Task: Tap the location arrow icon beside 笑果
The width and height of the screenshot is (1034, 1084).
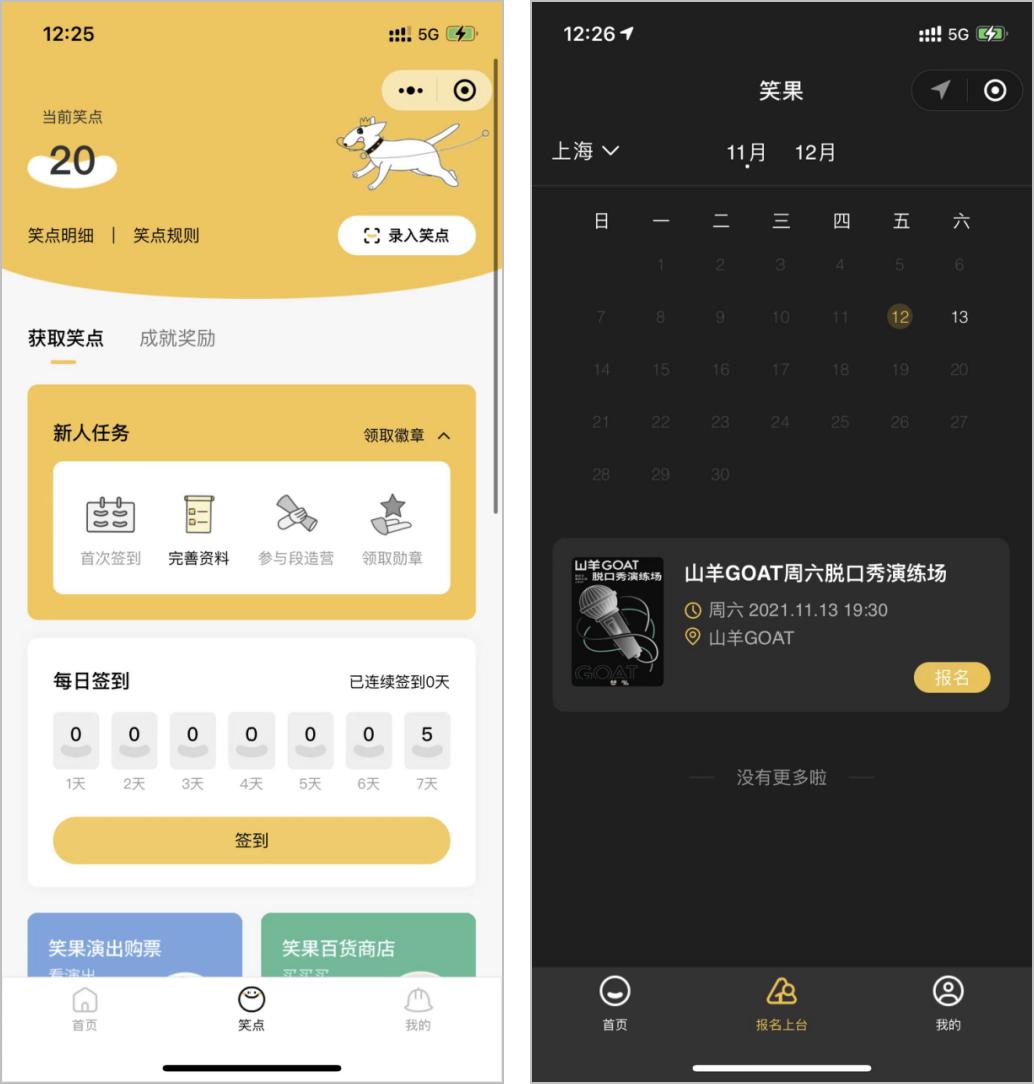Action: [x=940, y=91]
